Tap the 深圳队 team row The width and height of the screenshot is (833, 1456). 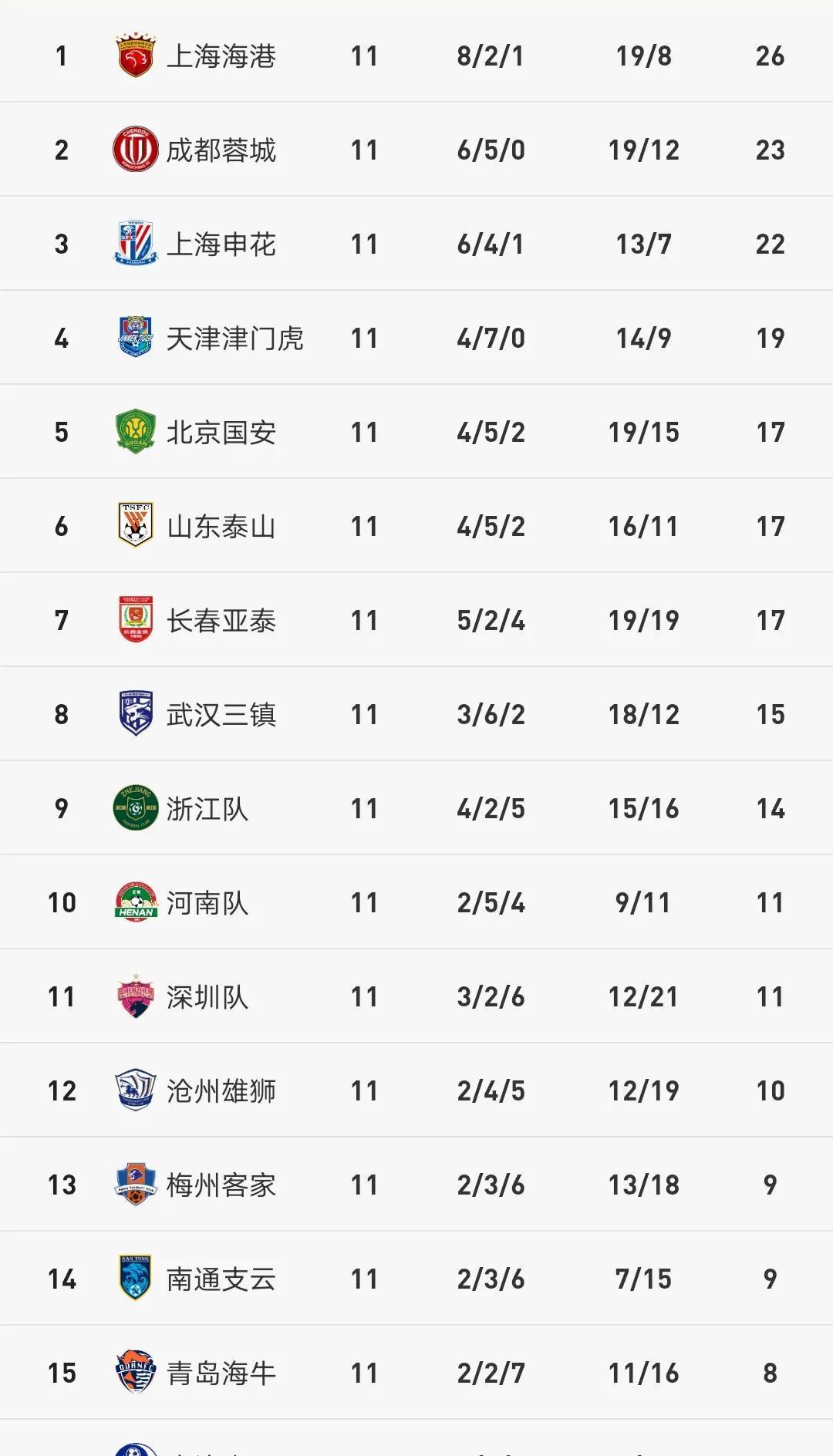pyautogui.click(x=416, y=996)
